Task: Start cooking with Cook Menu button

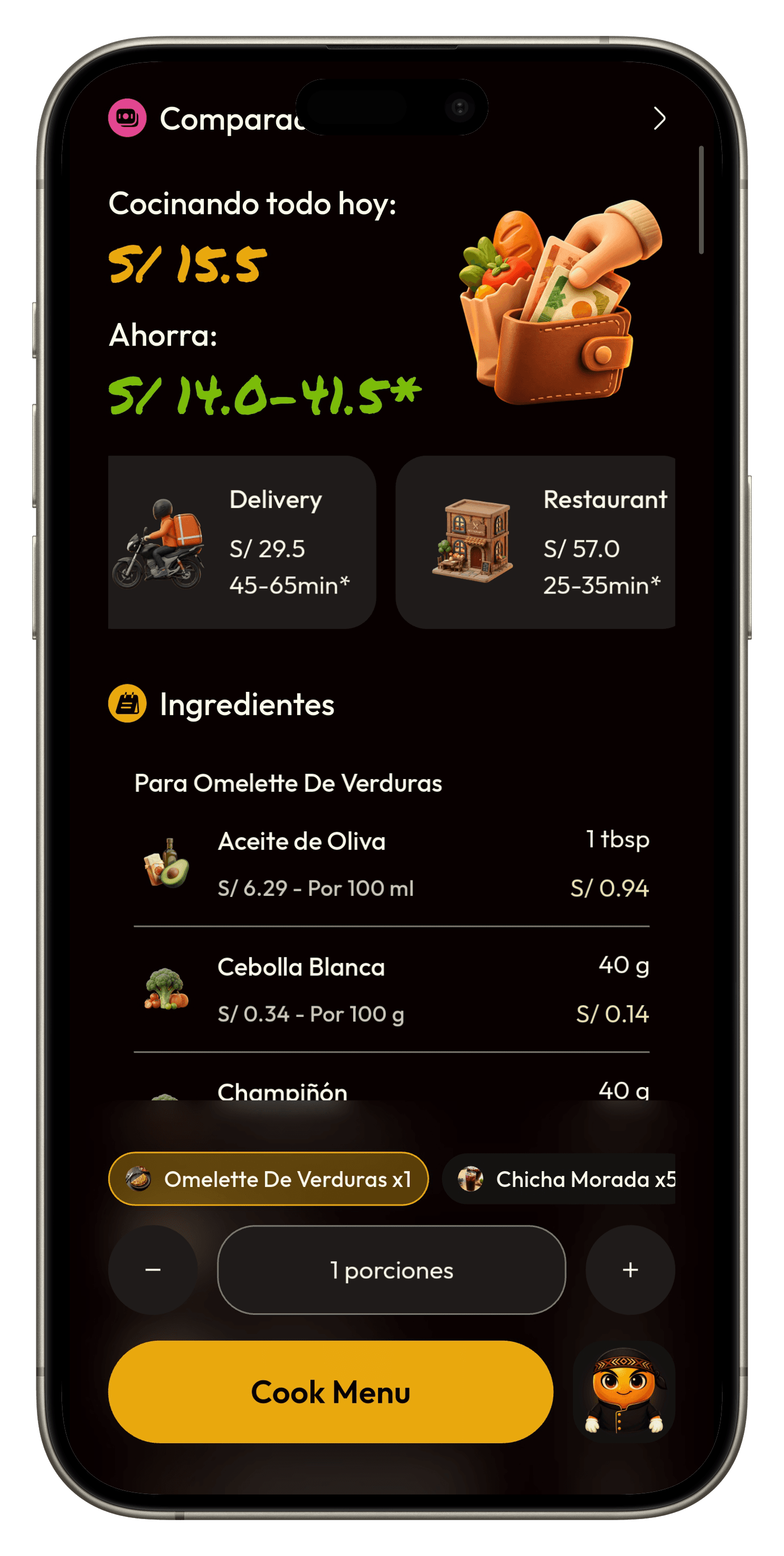Action: coord(331,1391)
